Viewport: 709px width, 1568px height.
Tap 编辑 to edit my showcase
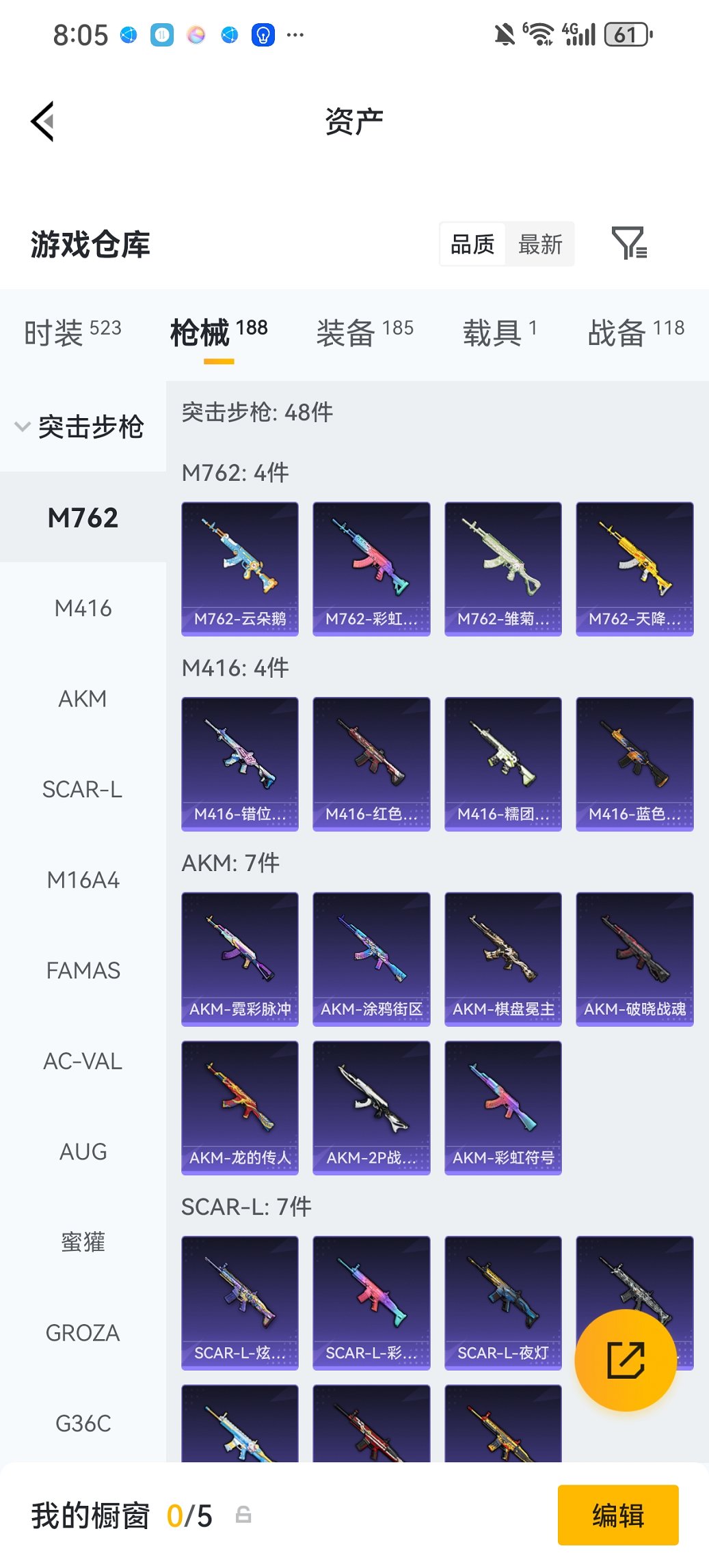point(617,1515)
